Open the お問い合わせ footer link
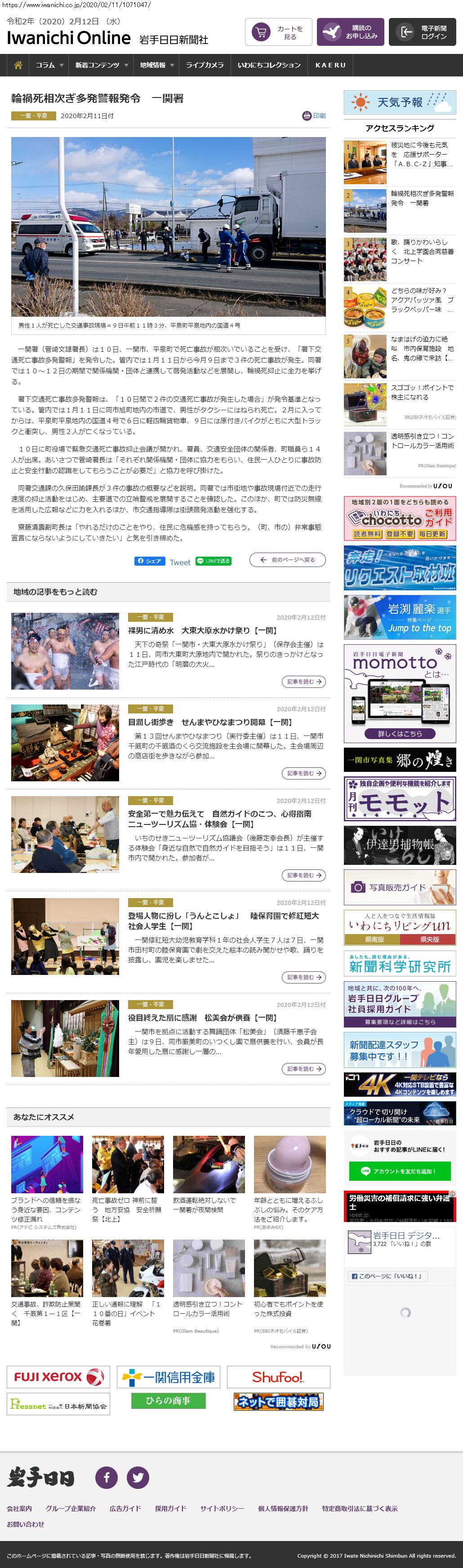Screen dimensions: 463x1568 click(x=26, y=1524)
